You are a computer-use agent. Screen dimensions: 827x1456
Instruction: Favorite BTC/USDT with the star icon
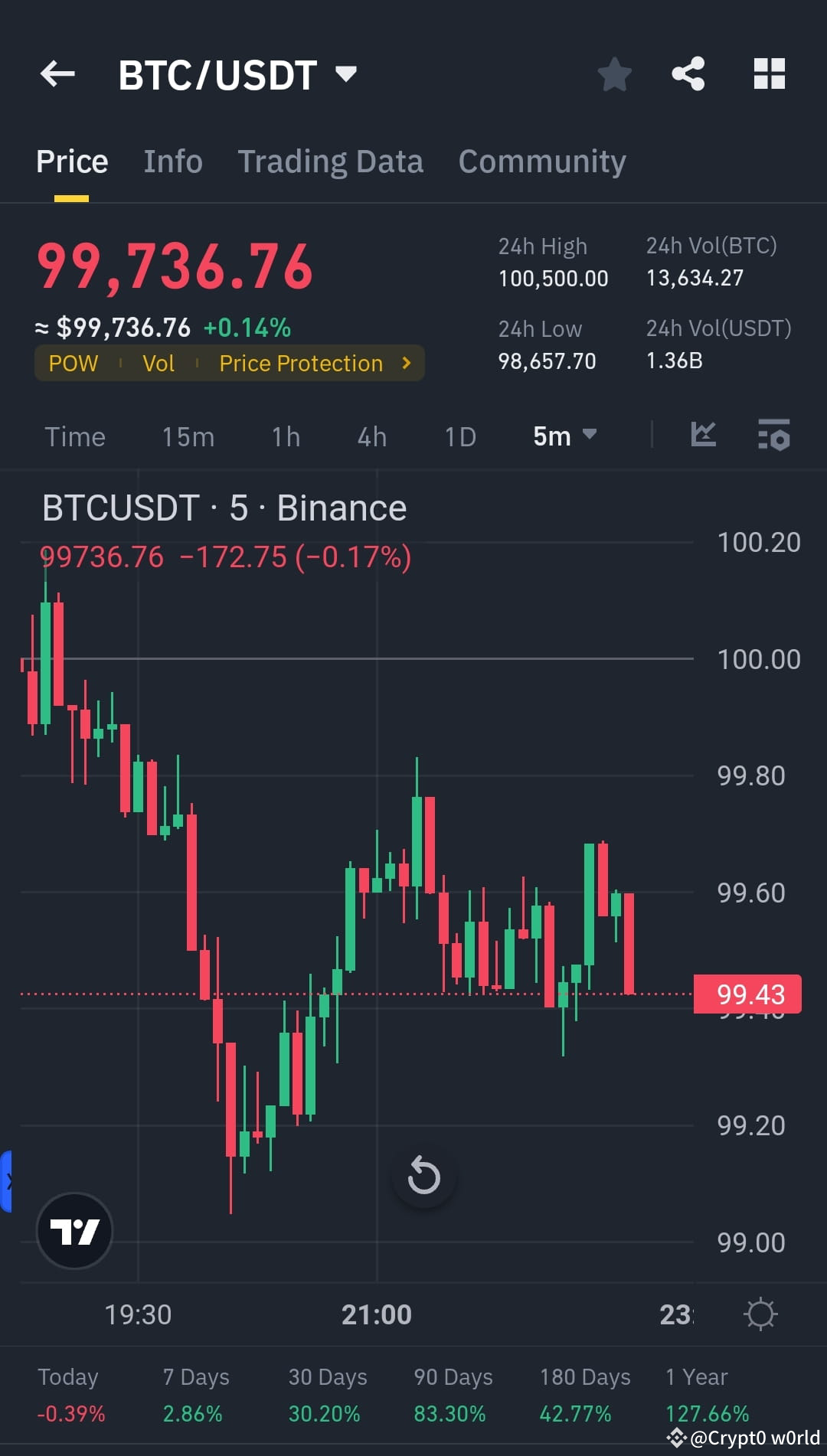(x=614, y=73)
